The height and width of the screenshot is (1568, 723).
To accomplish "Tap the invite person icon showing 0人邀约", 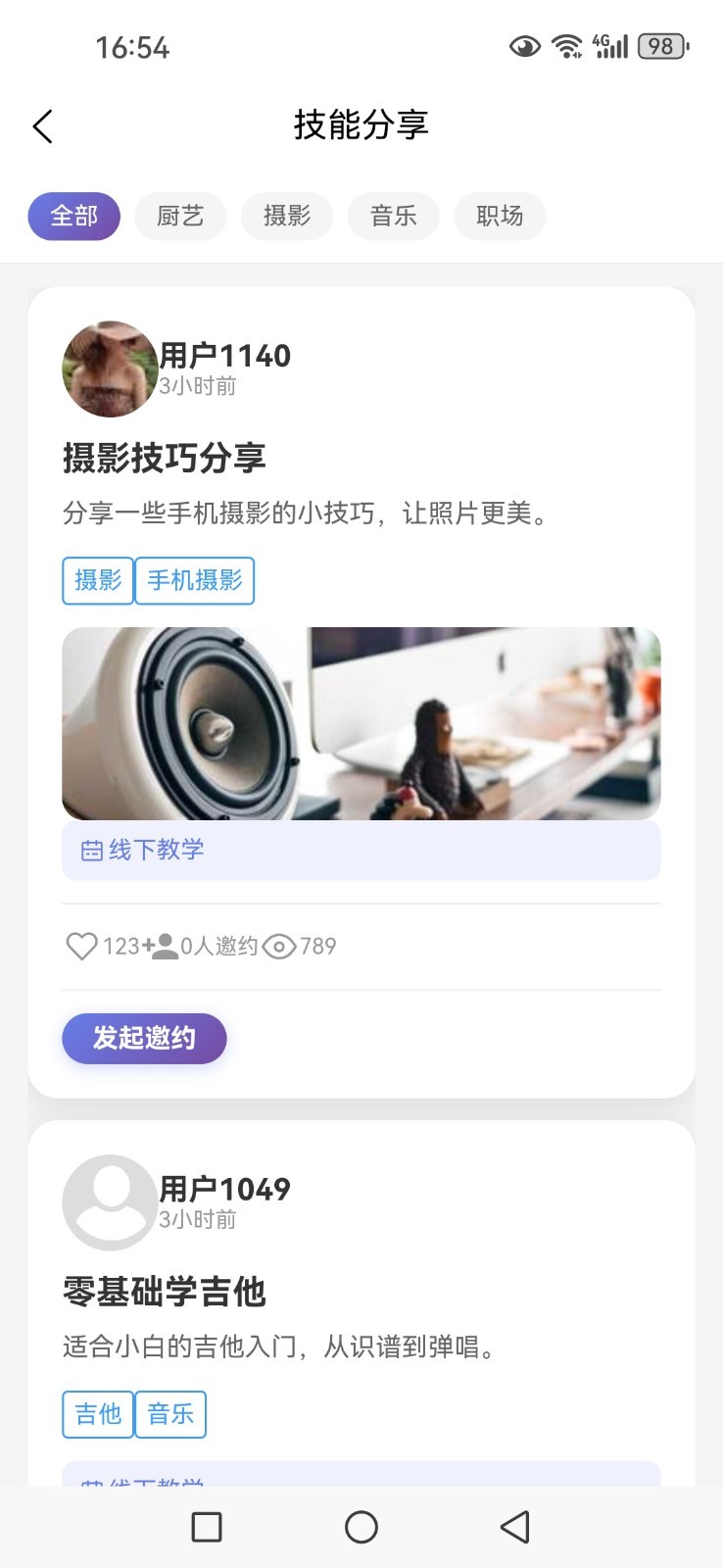I will (x=160, y=946).
